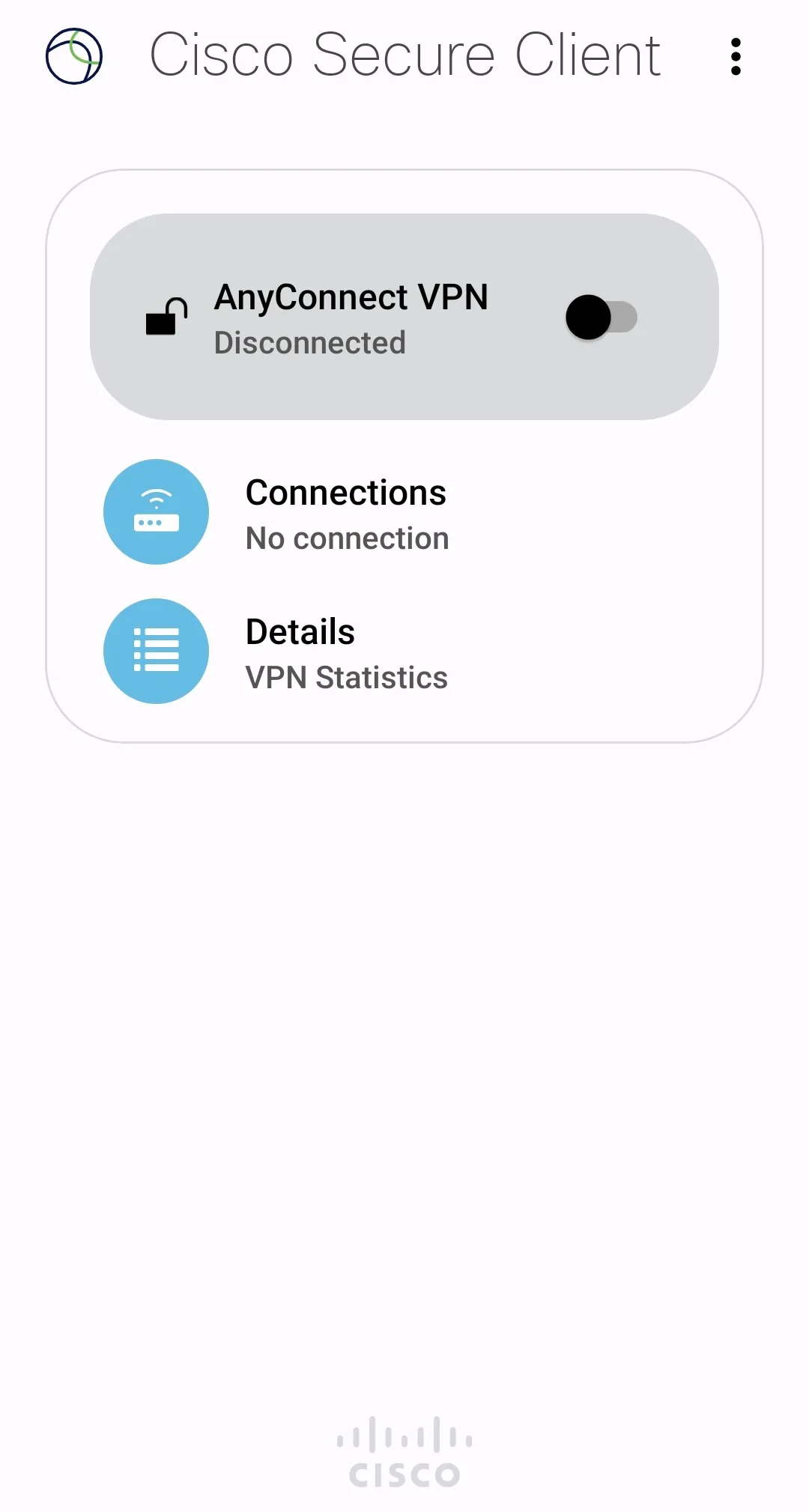The height and width of the screenshot is (1512, 809).
Task: Turn on the AnyConnect VPN switch
Action: coord(601,317)
